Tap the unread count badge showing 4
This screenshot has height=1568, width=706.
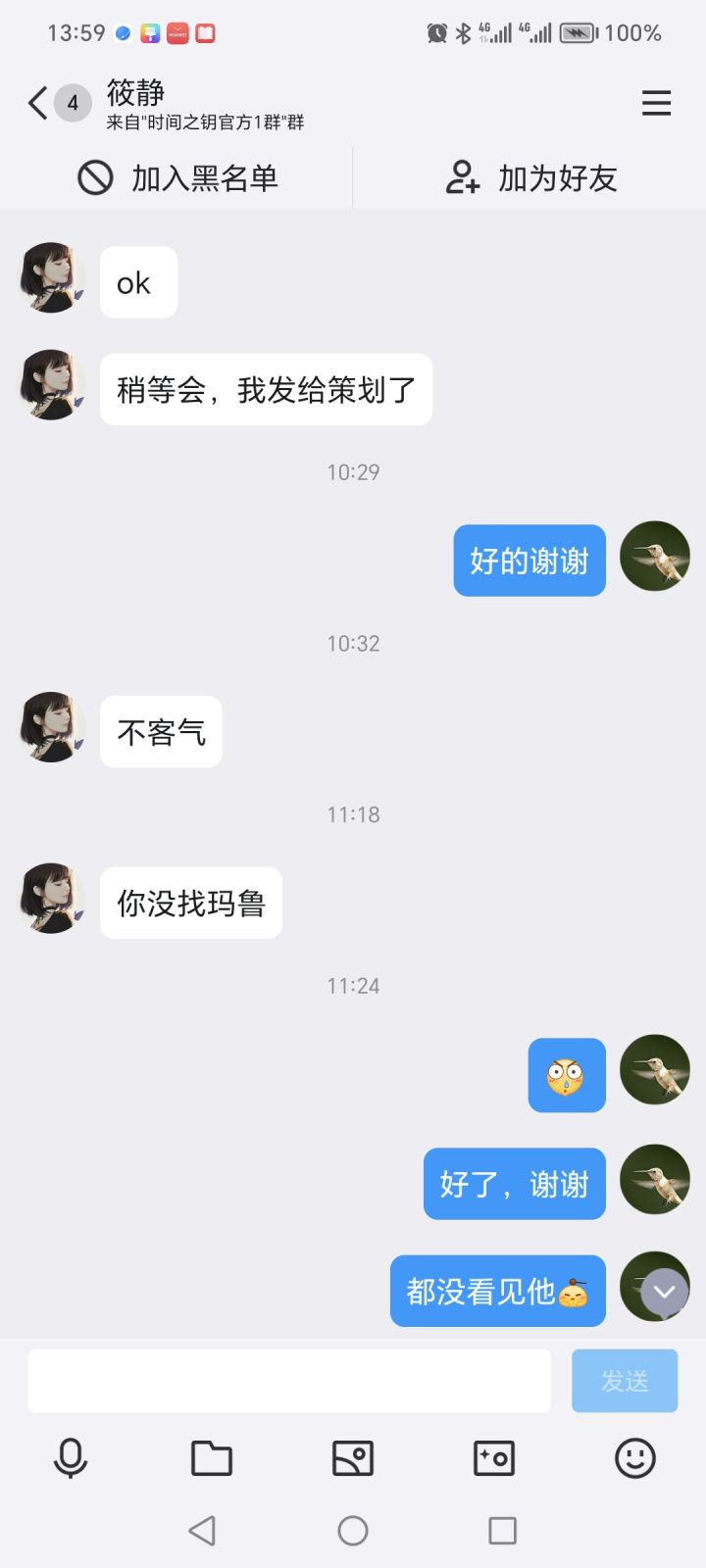tap(71, 103)
